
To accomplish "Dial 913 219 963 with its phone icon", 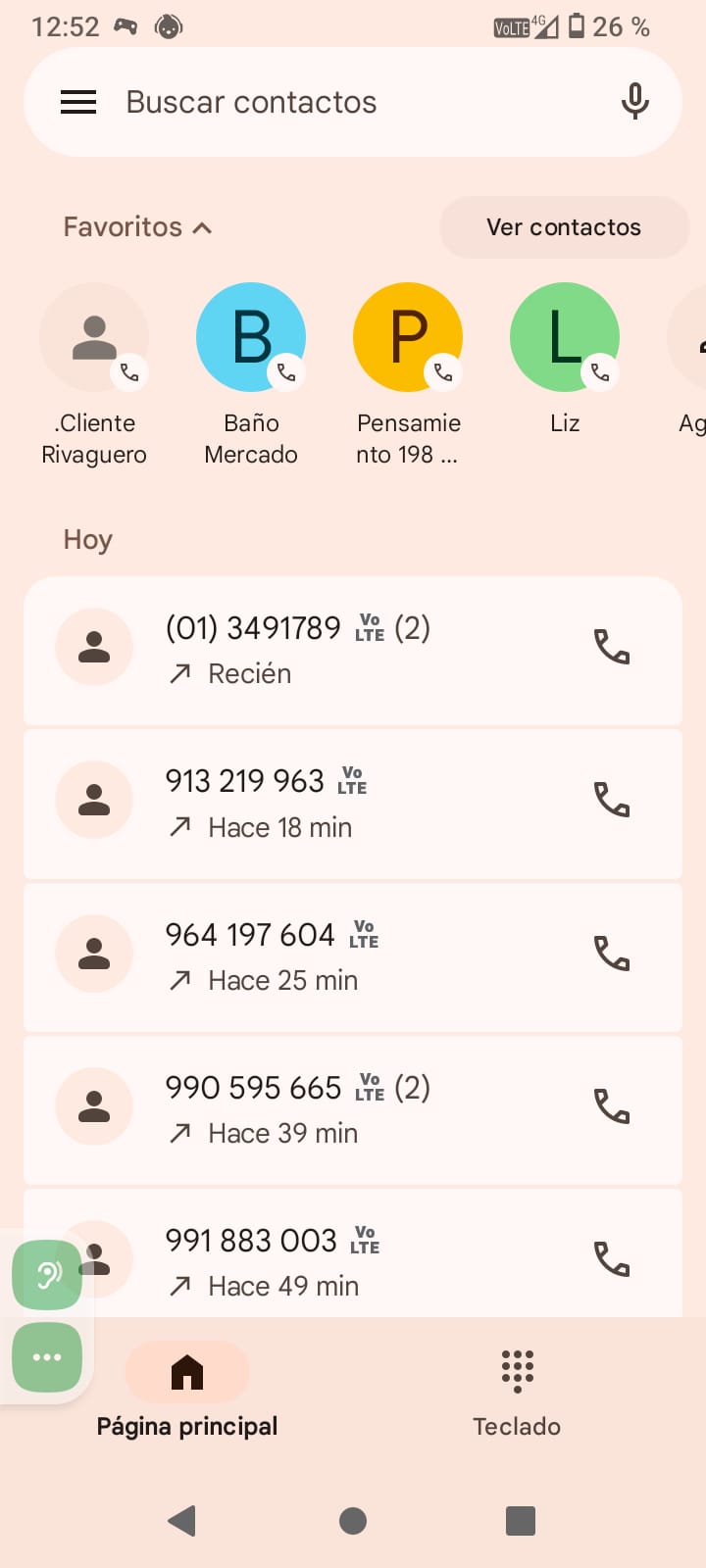I will (x=612, y=801).
